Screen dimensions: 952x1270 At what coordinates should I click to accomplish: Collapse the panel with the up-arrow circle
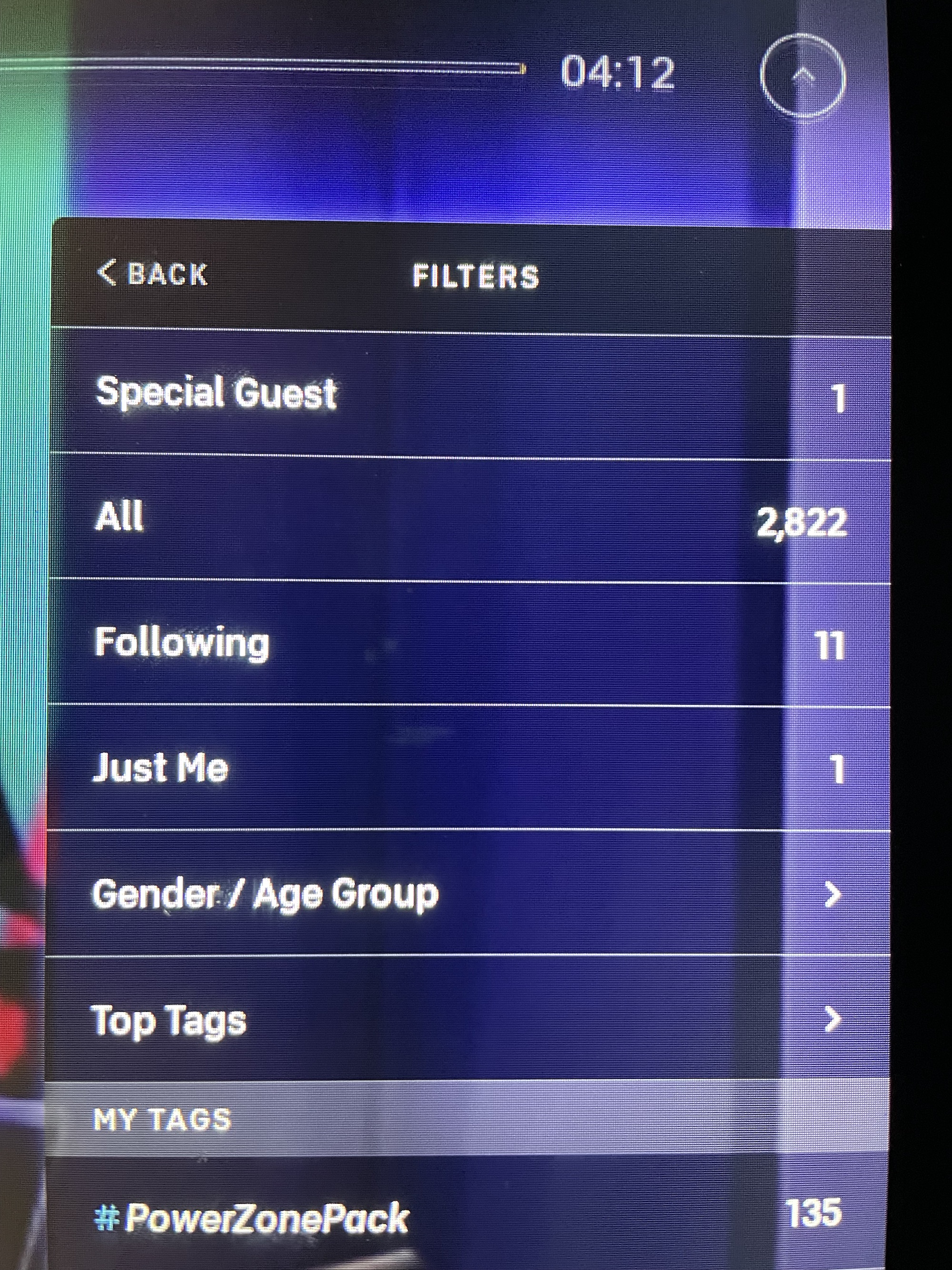[x=803, y=75]
